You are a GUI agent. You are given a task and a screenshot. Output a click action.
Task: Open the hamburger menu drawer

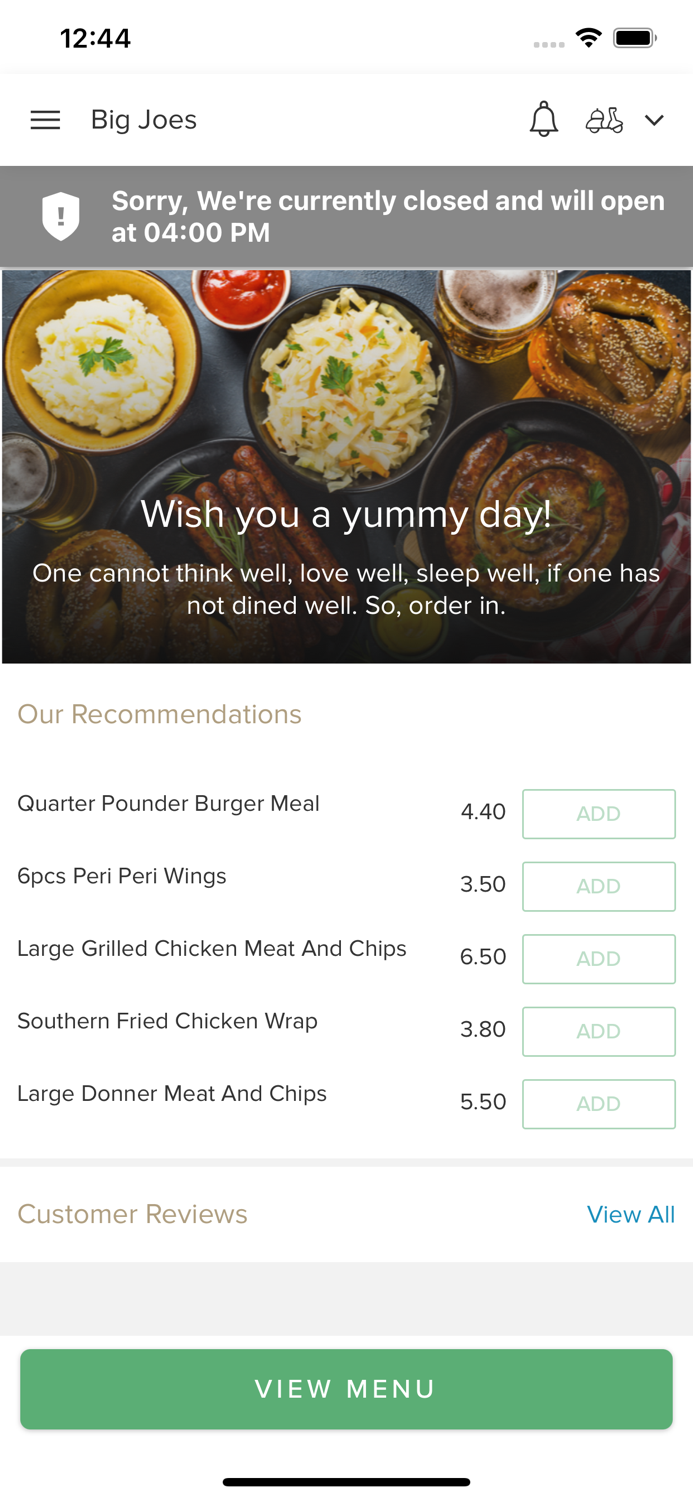click(x=45, y=120)
